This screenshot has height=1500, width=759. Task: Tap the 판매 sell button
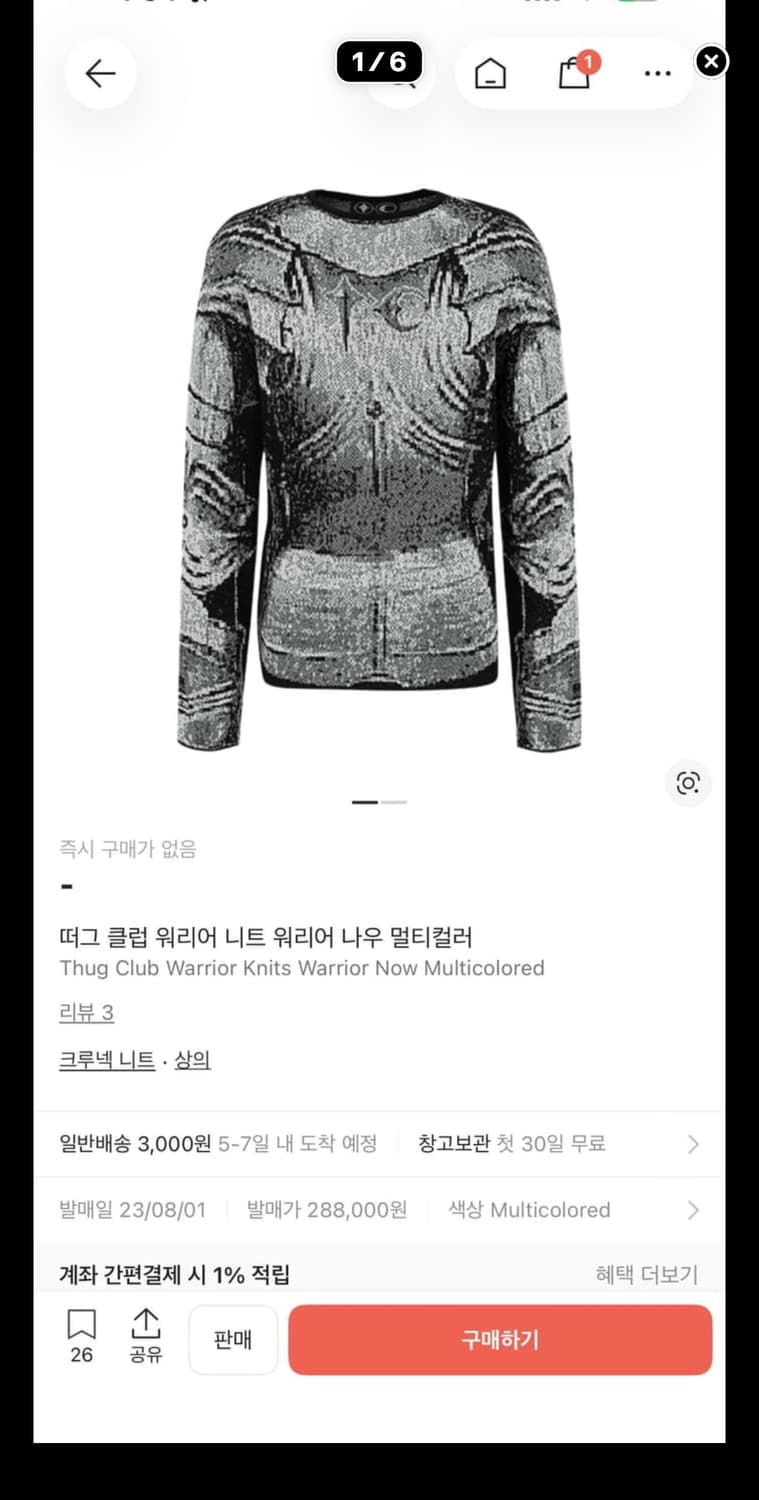[233, 1339]
